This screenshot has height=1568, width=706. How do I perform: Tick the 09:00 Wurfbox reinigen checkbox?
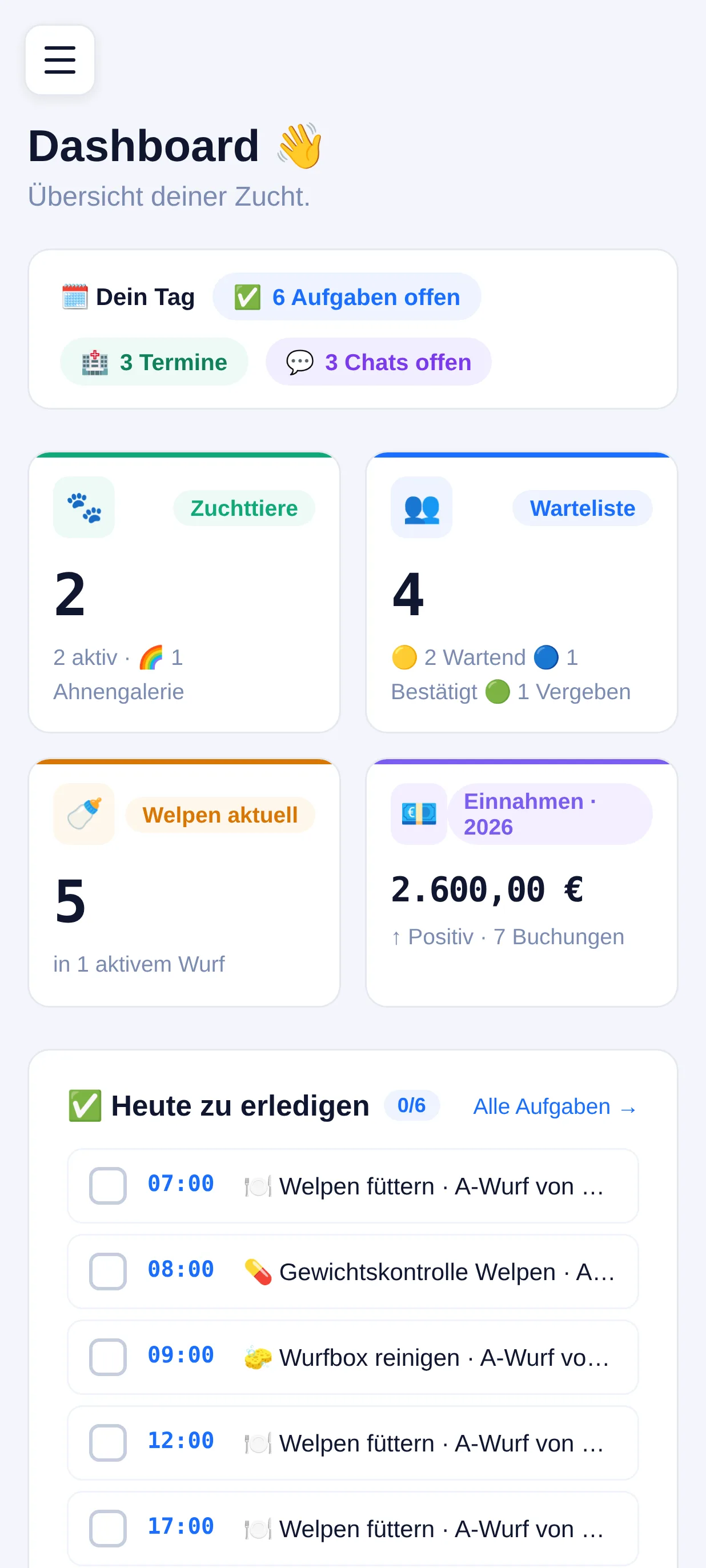[x=108, y=1357]
